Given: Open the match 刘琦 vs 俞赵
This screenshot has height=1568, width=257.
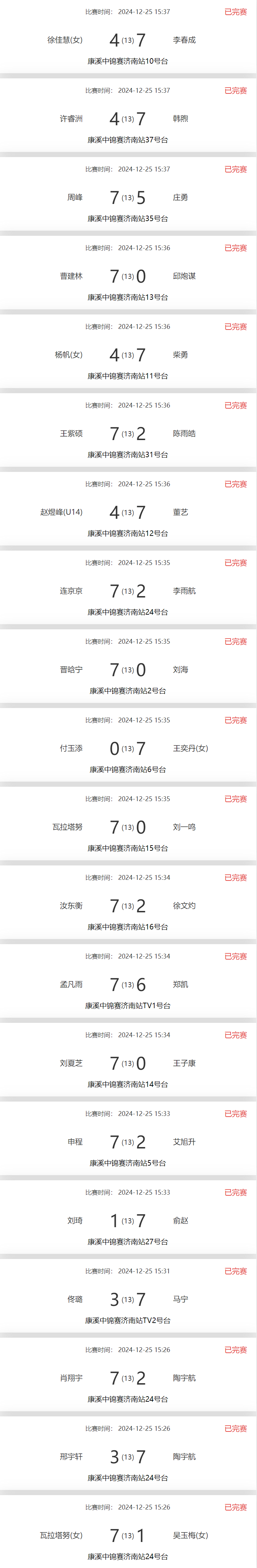Looking at the screenshot, I should tap(128, 1220).
